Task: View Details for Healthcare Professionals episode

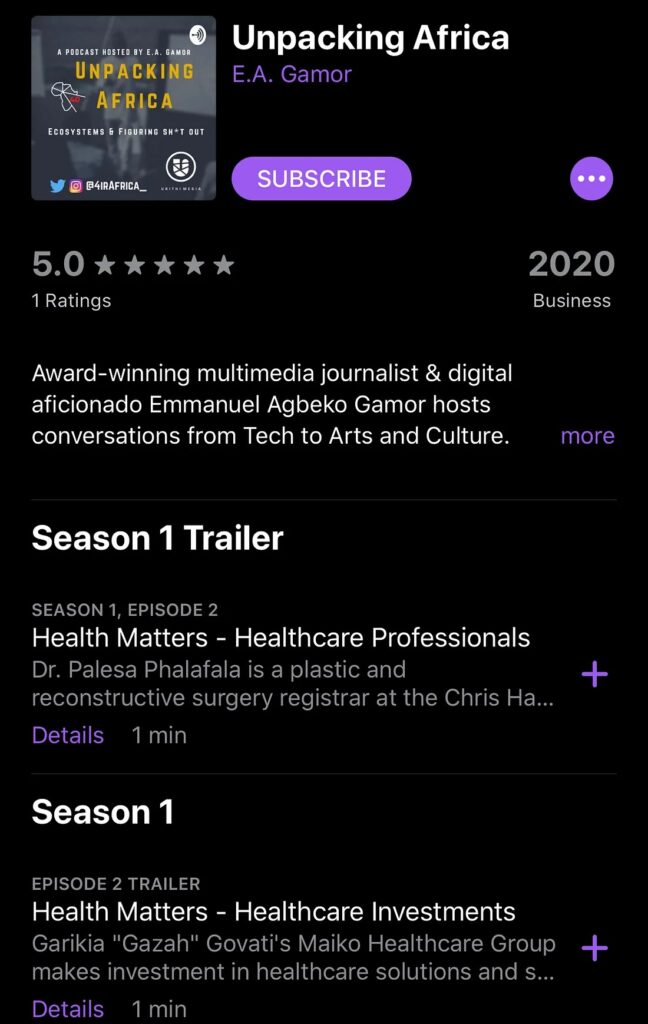Action: (68, 735)
